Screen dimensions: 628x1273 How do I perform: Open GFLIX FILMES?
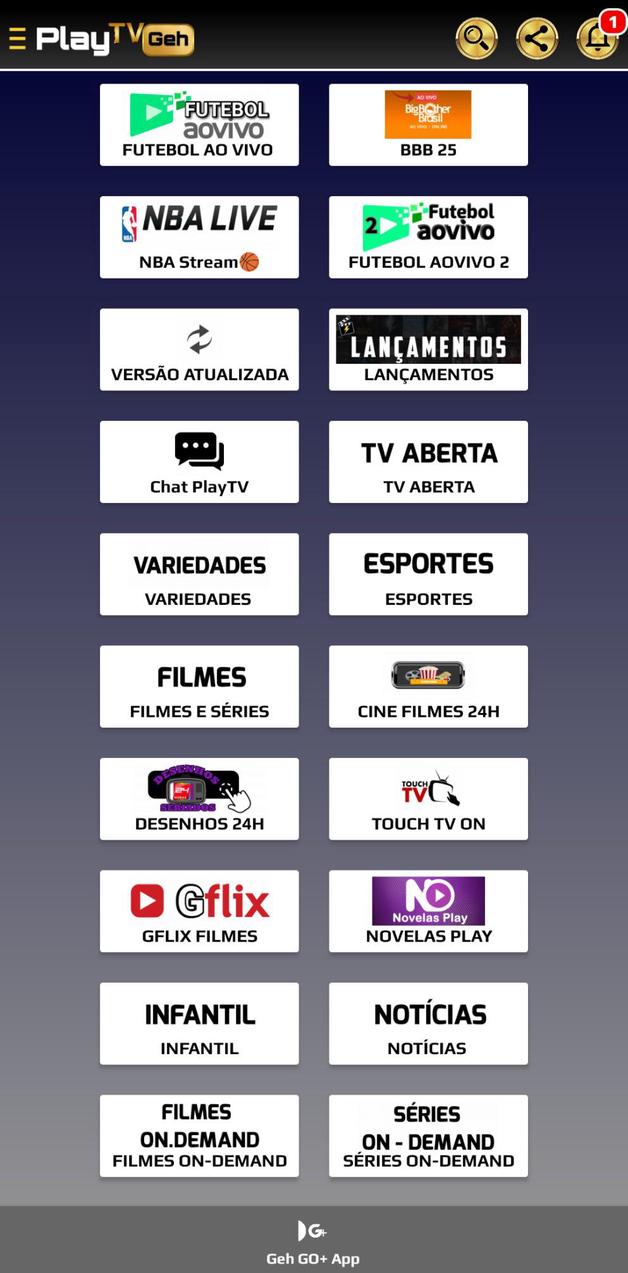(x=199, y=911)
